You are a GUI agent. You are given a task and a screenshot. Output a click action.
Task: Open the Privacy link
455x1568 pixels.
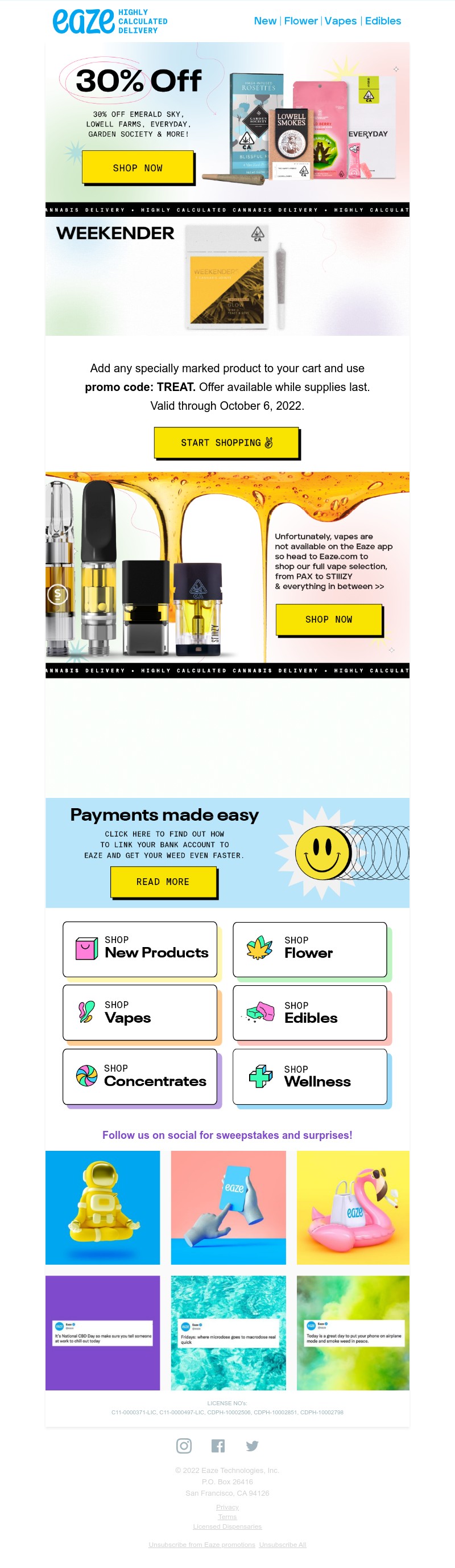pyautogui.click(x=227, y=1507)
